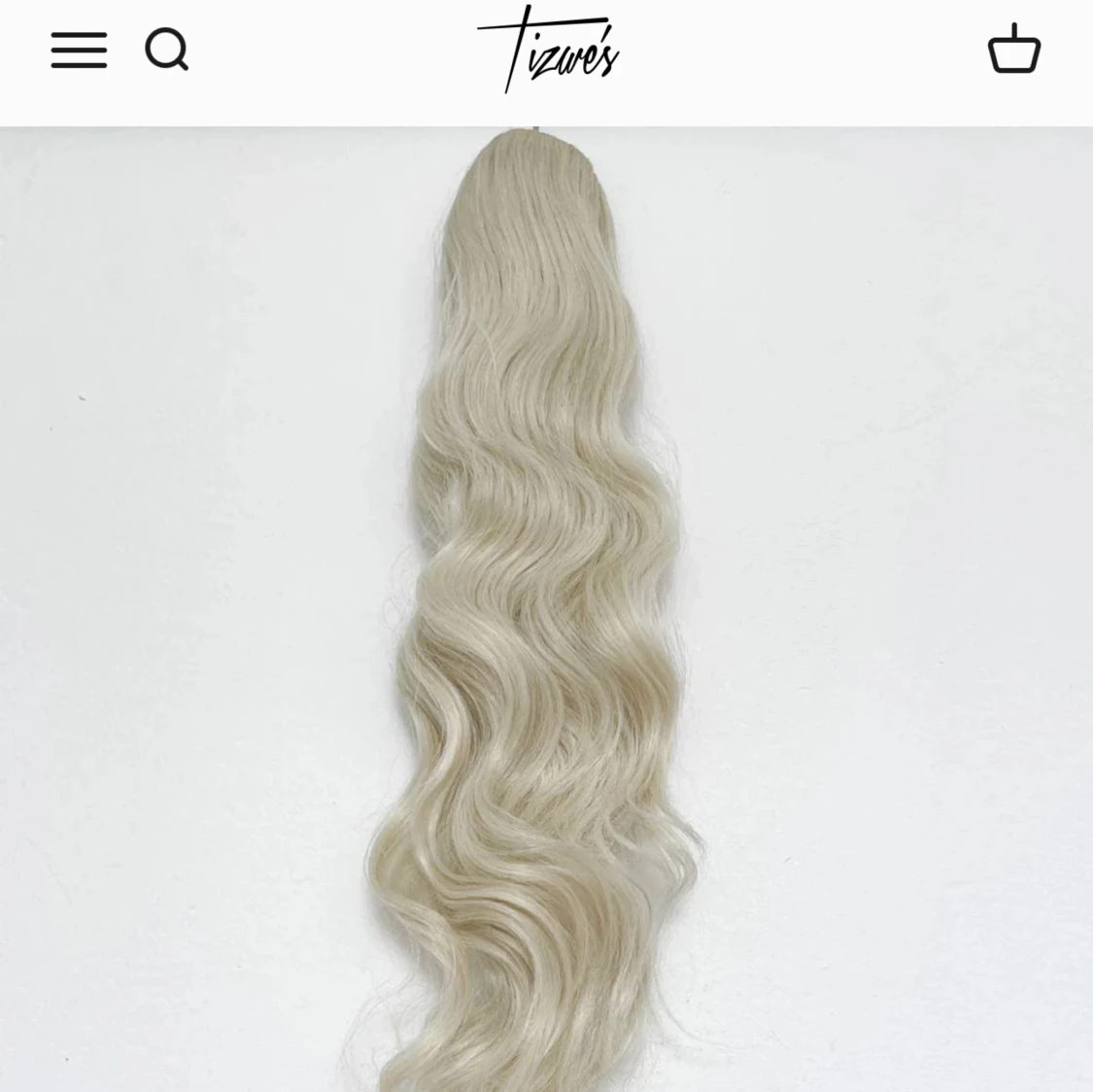Open the search icon
The image size is (1093, 1092).
pyautogui.click(x=166, y=49)
